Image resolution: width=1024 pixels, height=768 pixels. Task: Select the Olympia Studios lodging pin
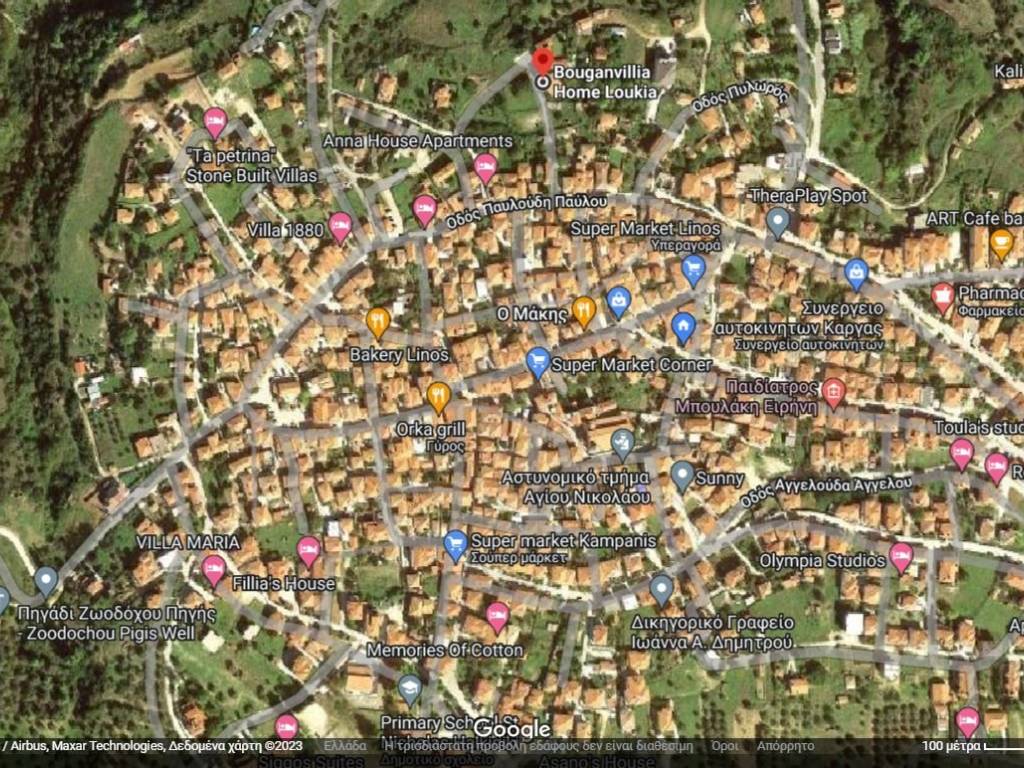(x=901, y=557)
